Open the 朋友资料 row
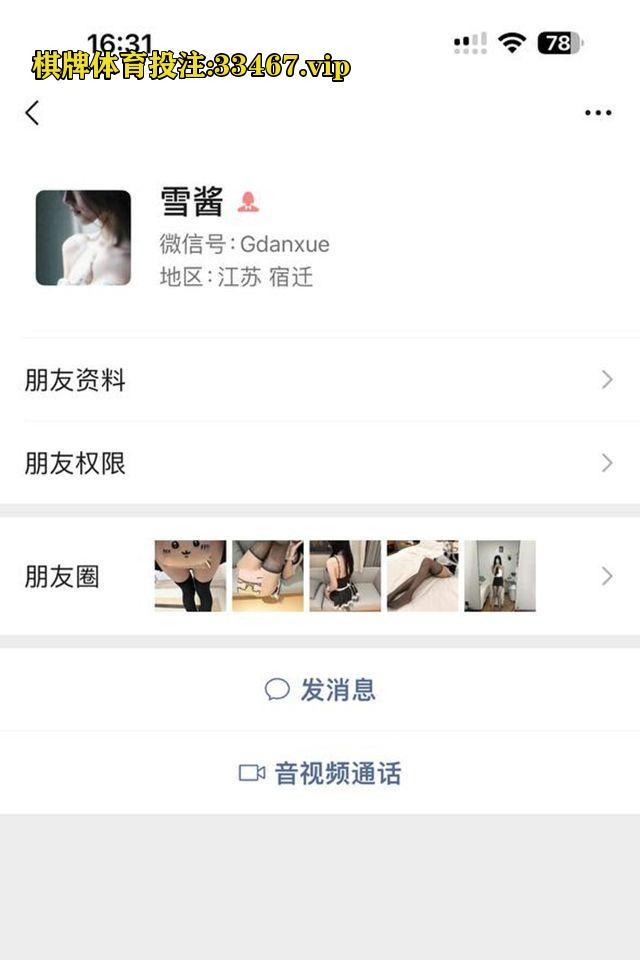The width and height of the screenshot is (640, 960). [320, 380]
